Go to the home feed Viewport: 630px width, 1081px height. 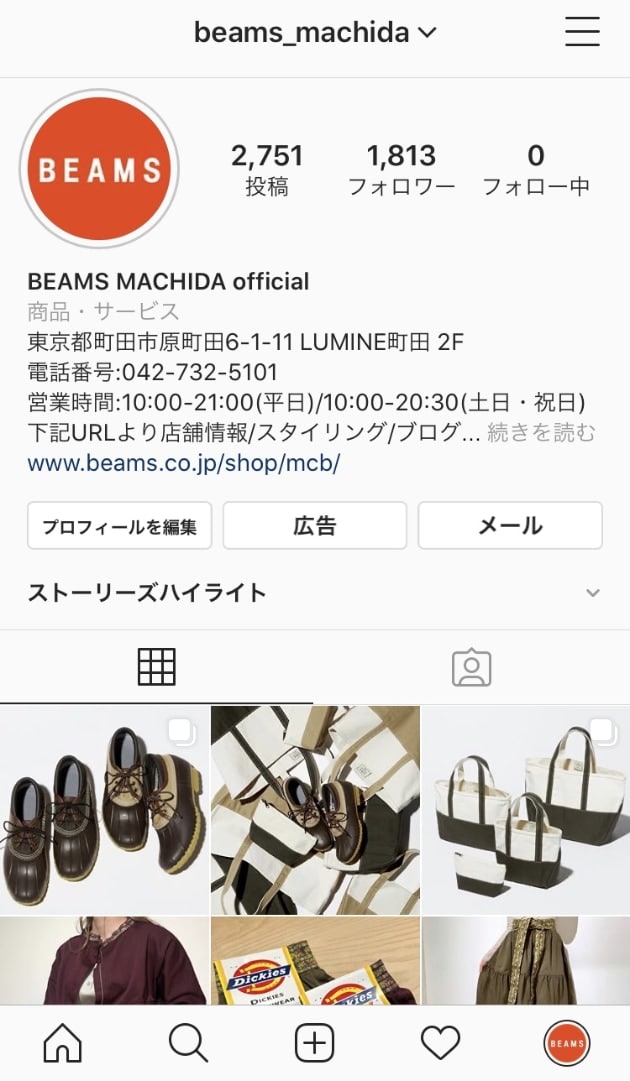63,1044
